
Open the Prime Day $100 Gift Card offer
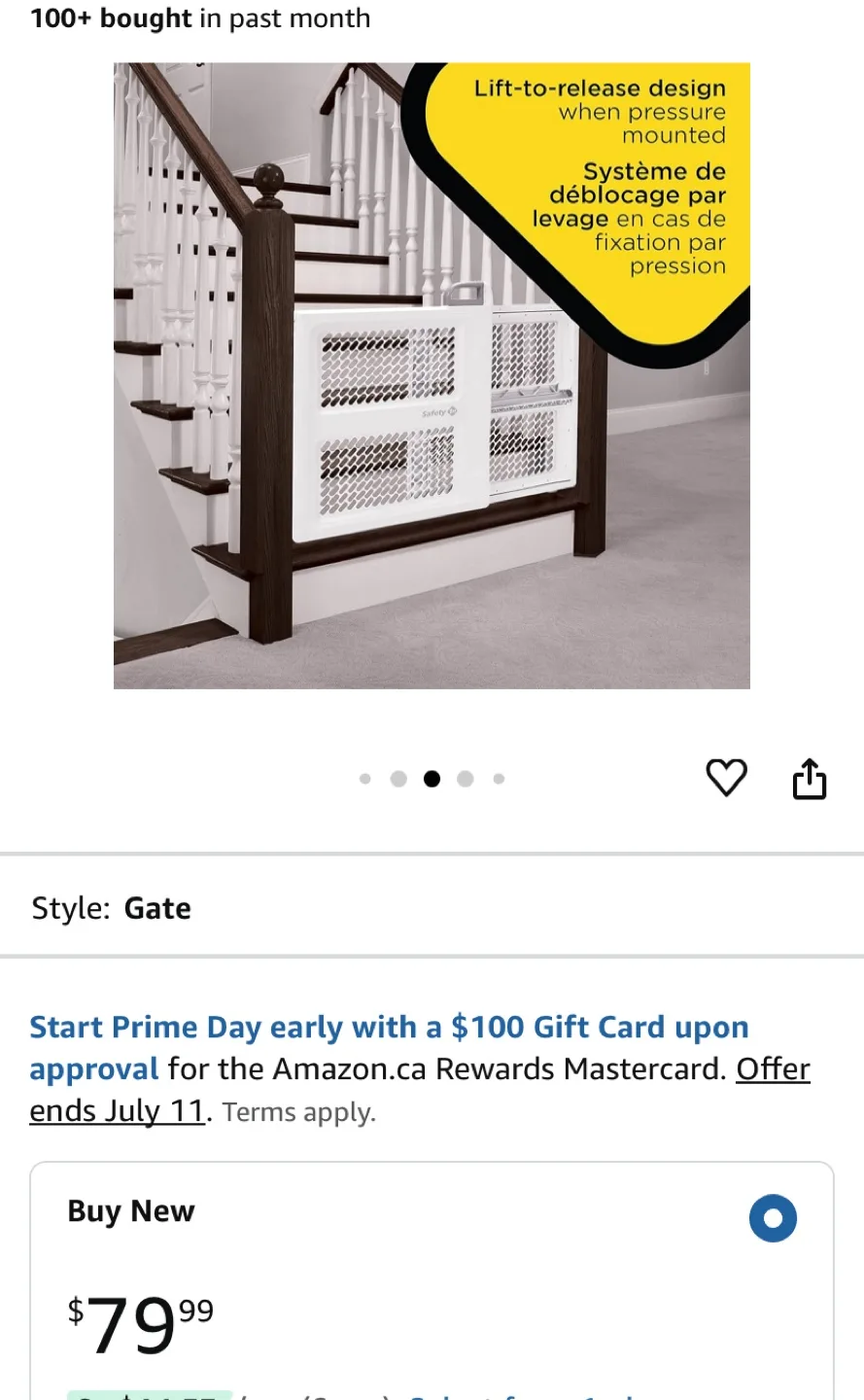pos(389,1026)
